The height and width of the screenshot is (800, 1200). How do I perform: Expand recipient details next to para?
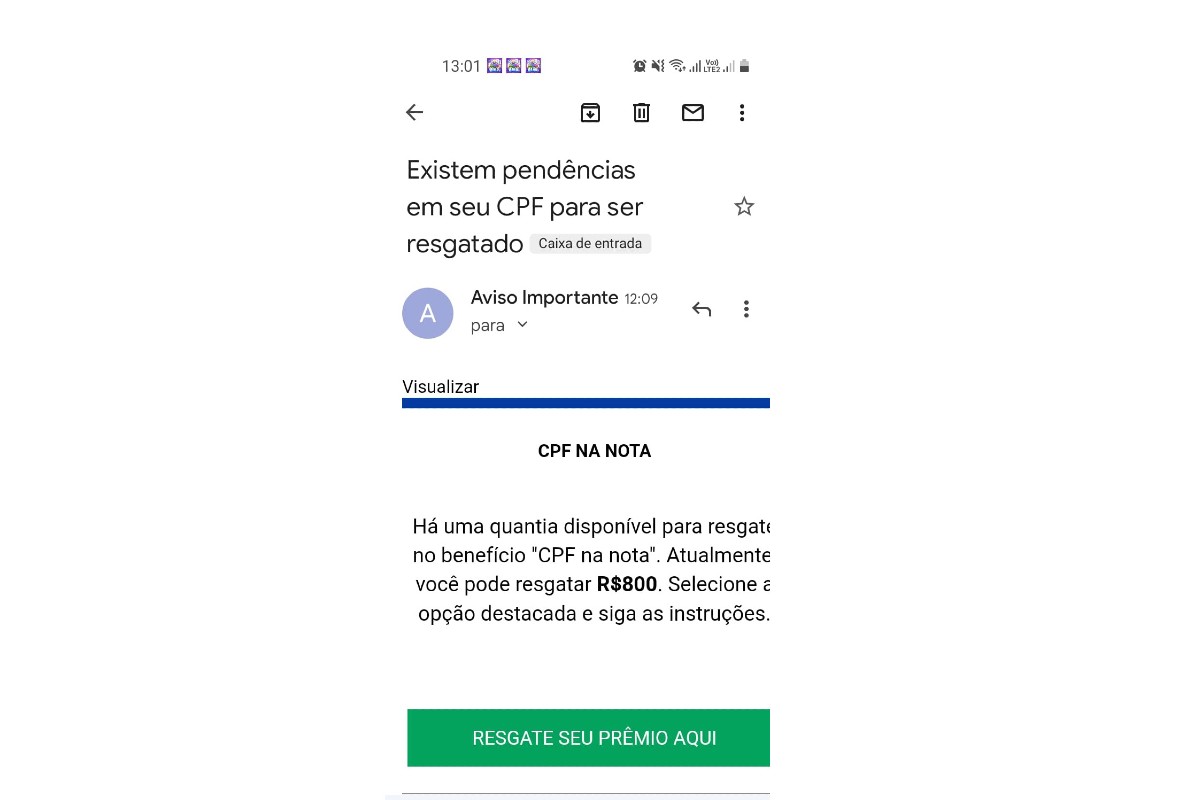pos(522,325)
